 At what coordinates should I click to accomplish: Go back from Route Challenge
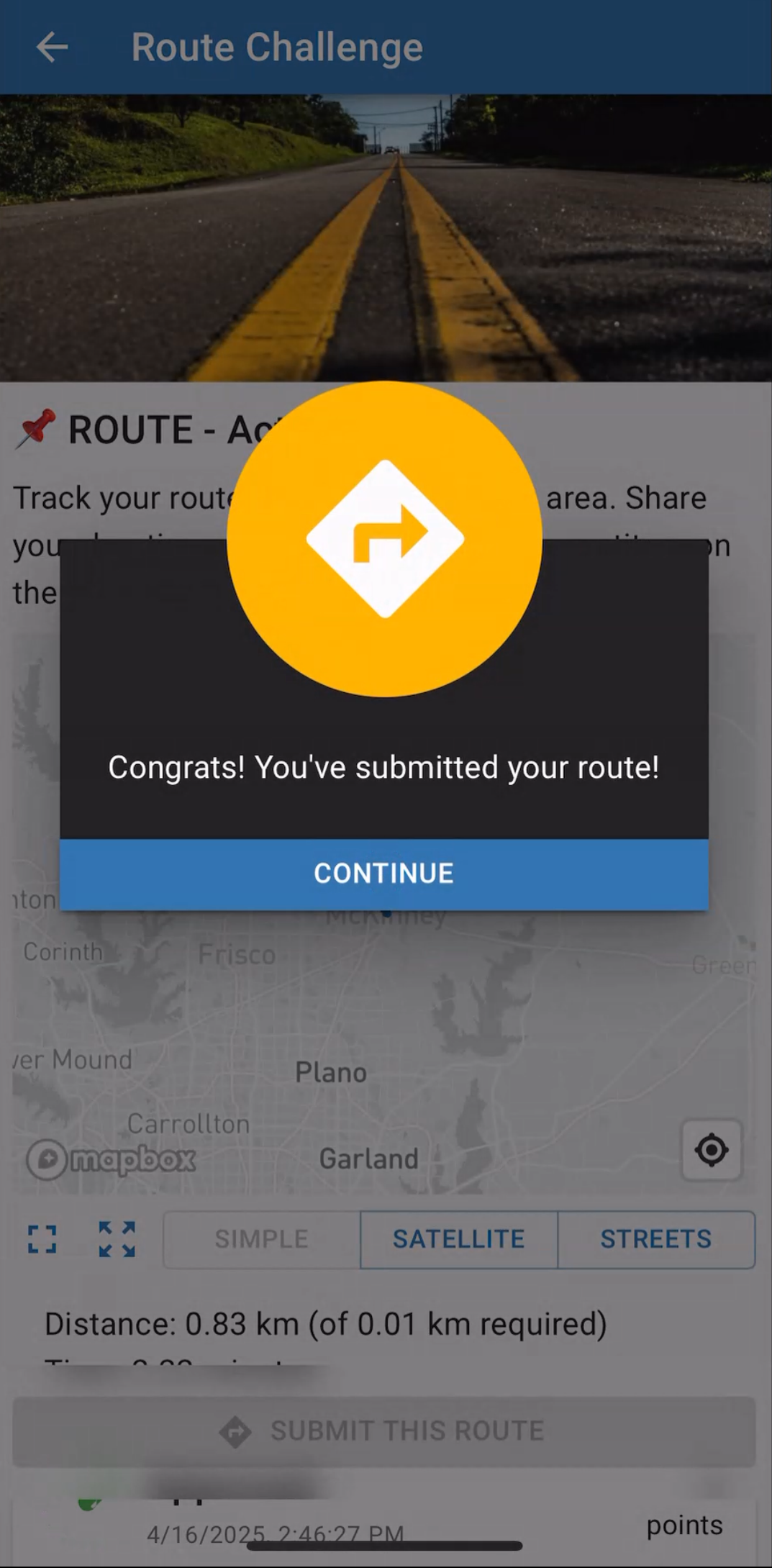(x=52, y=47)
